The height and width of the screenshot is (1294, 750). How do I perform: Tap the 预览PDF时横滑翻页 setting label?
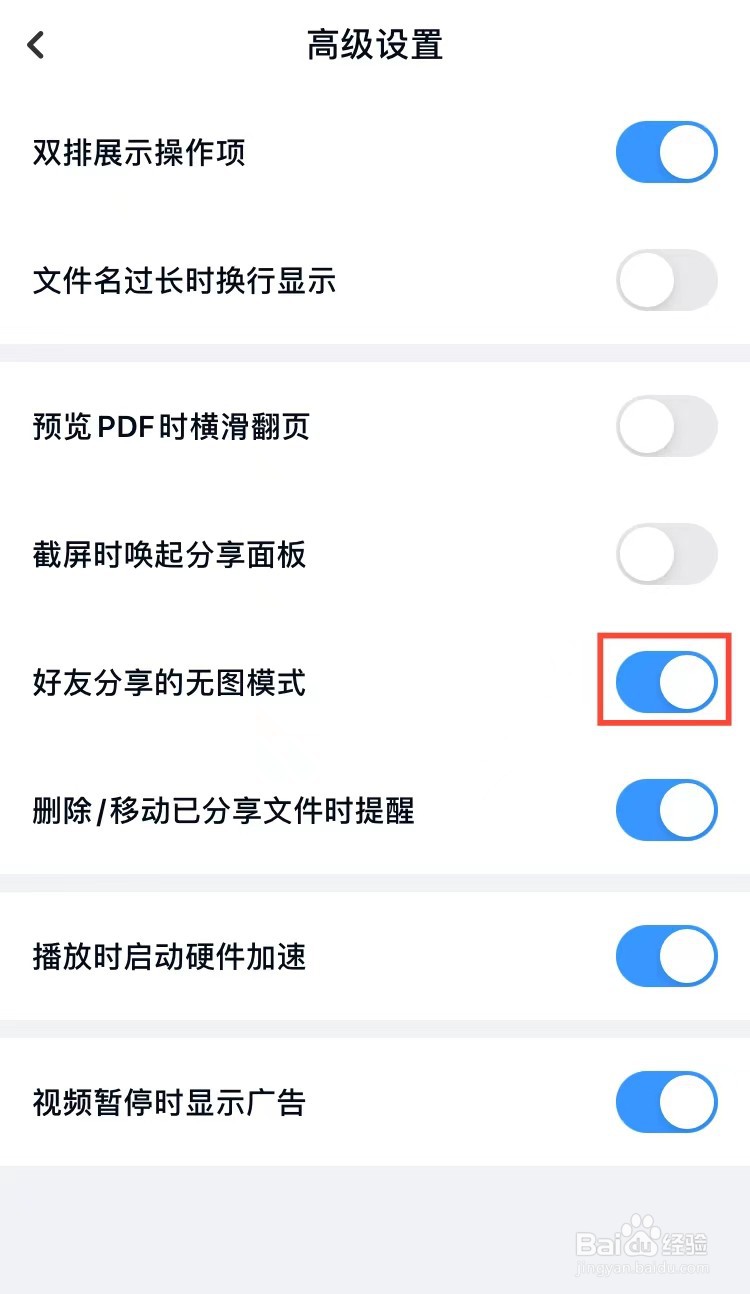pos(170,427)
